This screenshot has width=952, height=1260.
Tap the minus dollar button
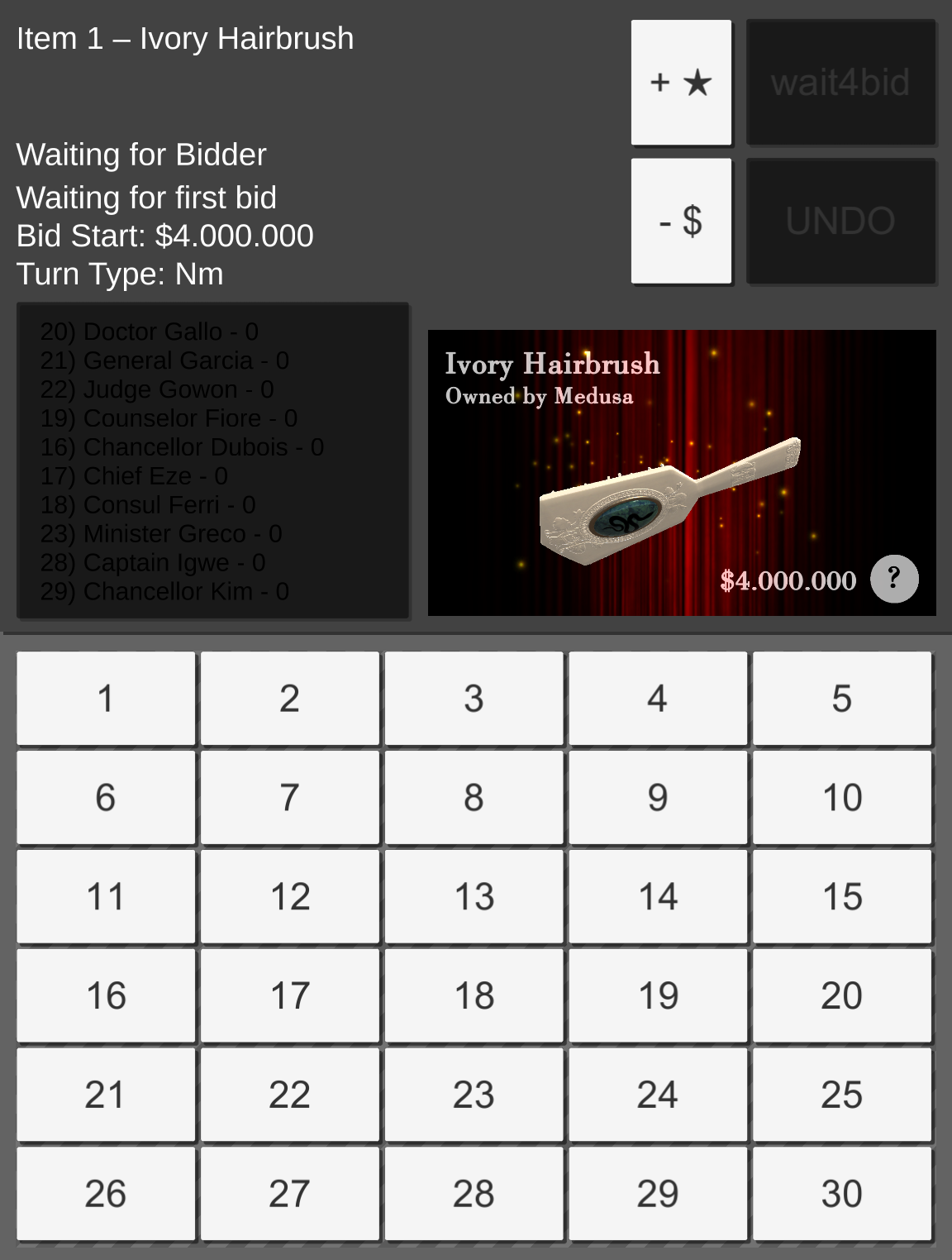pos(681,221)
